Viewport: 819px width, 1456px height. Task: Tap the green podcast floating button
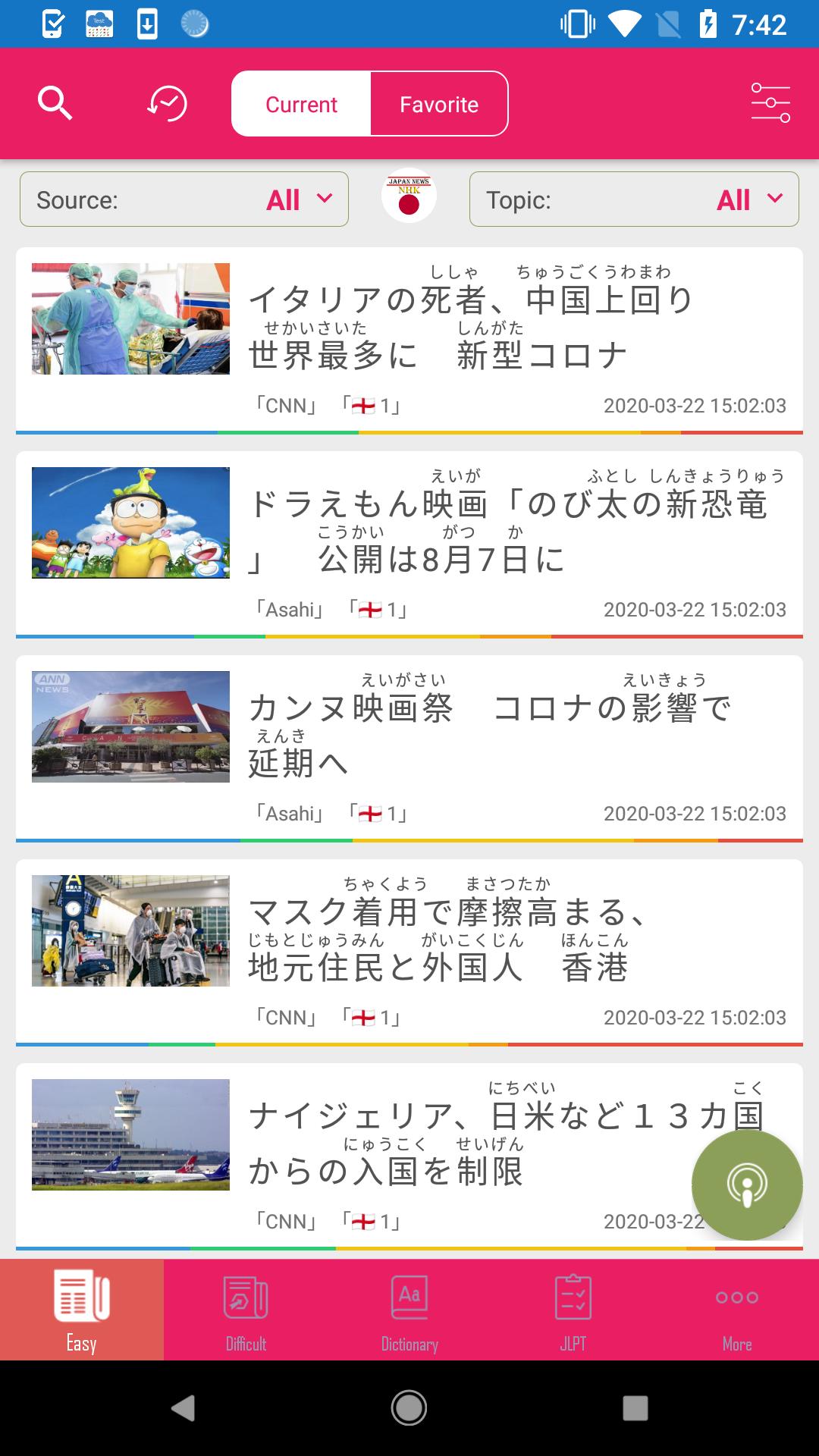747,1185
